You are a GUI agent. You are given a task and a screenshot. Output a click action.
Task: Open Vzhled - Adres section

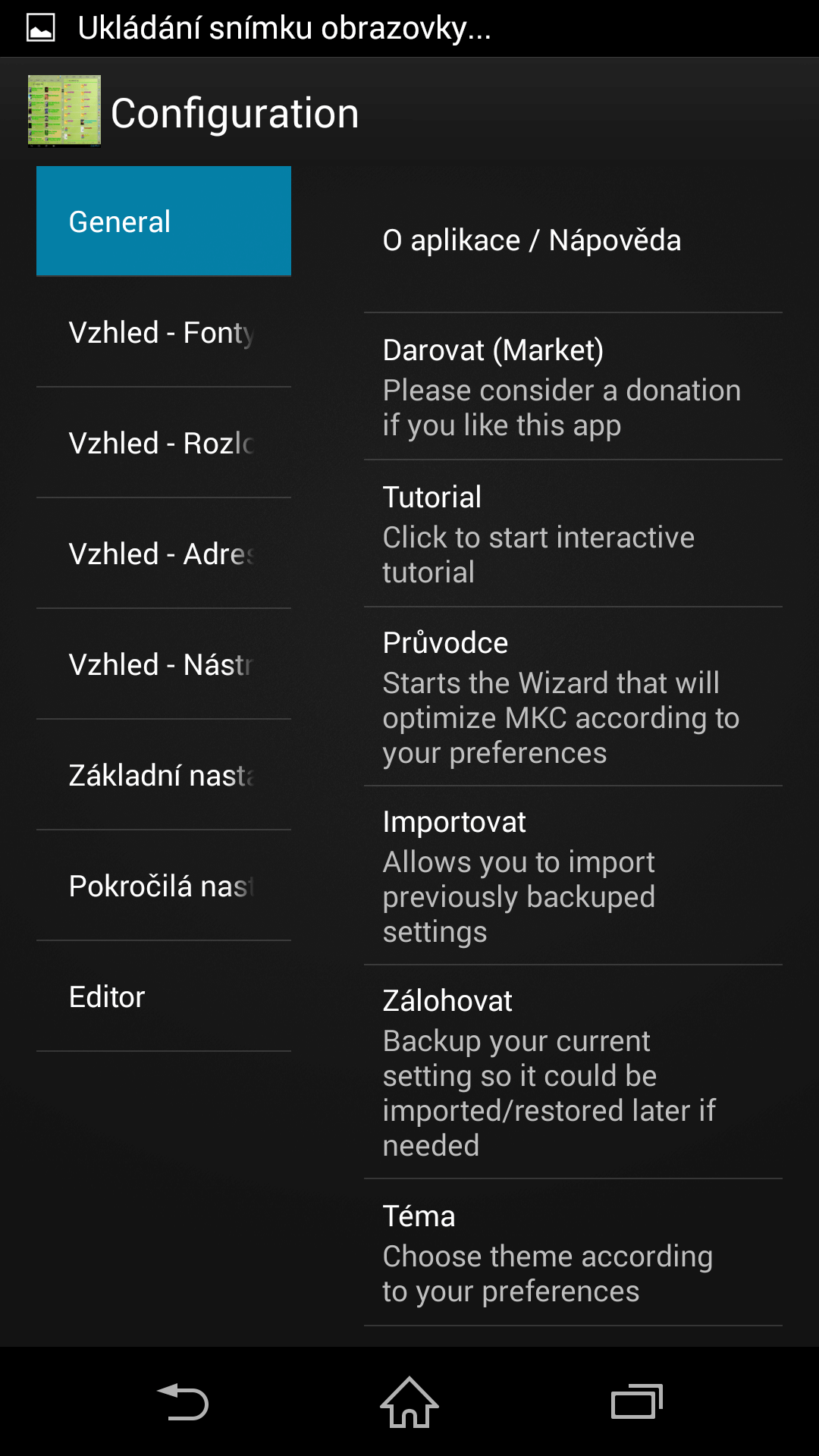(x=164, y=554)
